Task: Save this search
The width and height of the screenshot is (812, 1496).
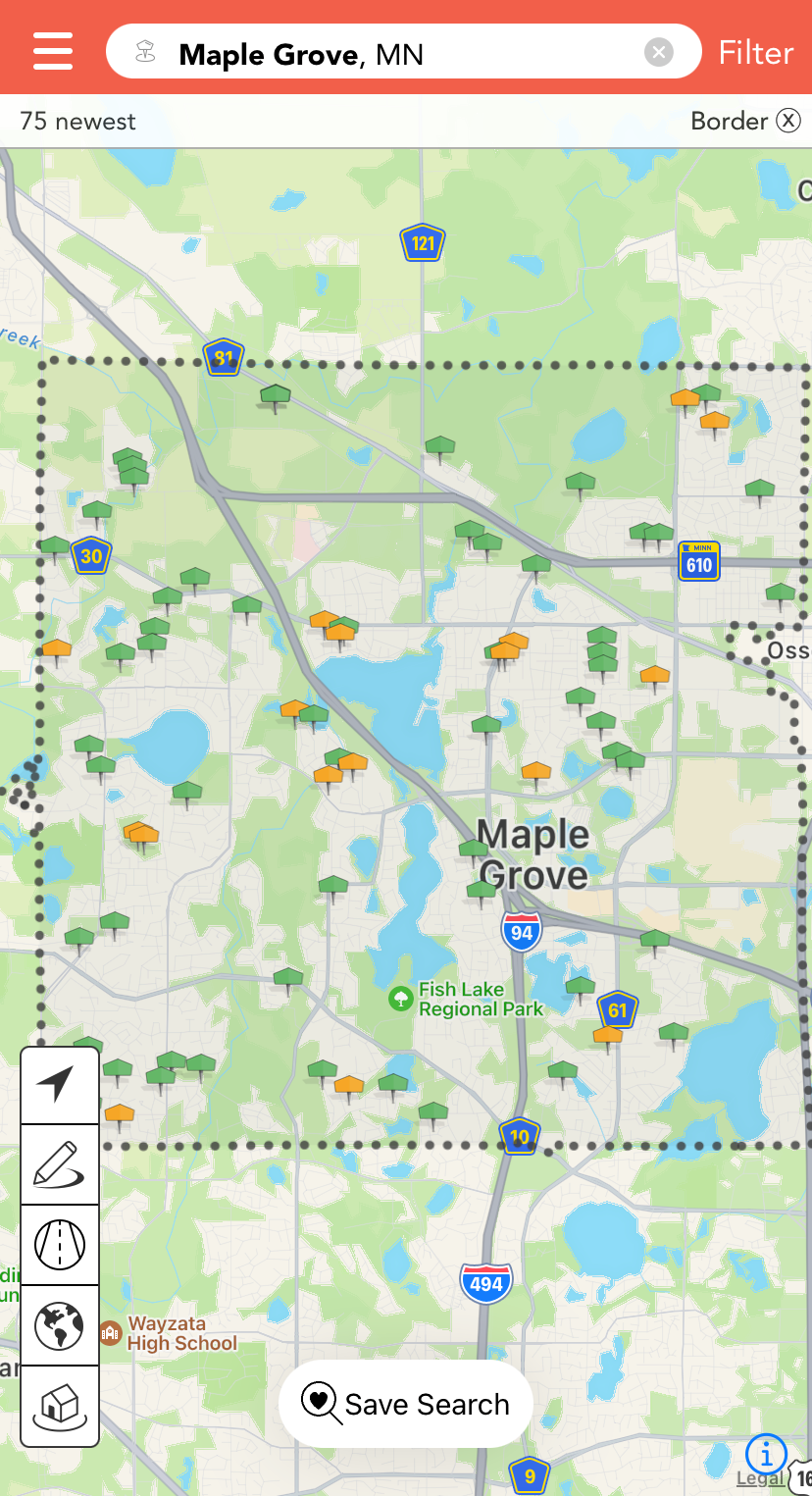Action: click(x=405, y=1404)
